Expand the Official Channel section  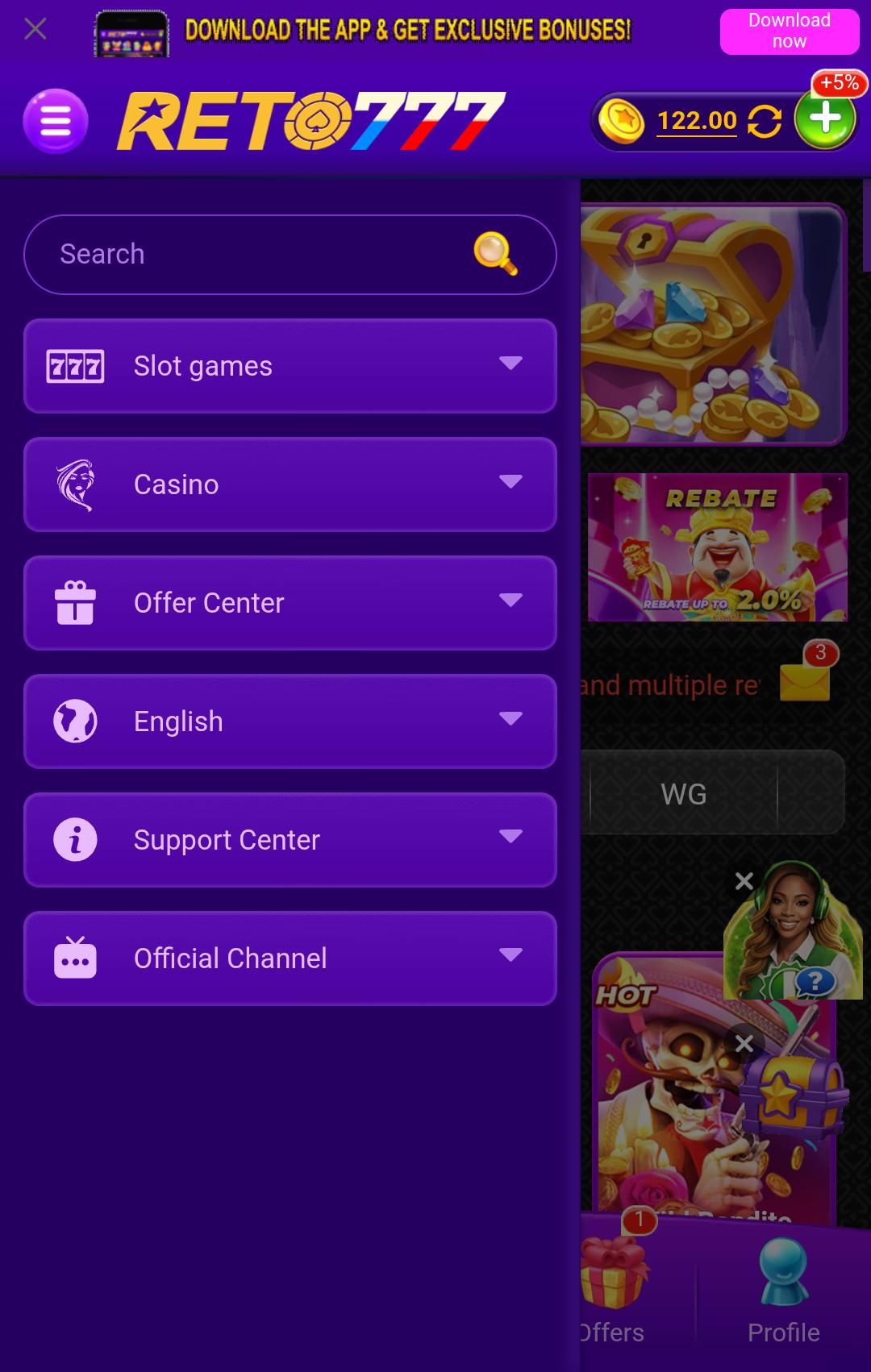pyautogui.click(x=290, y=958)
